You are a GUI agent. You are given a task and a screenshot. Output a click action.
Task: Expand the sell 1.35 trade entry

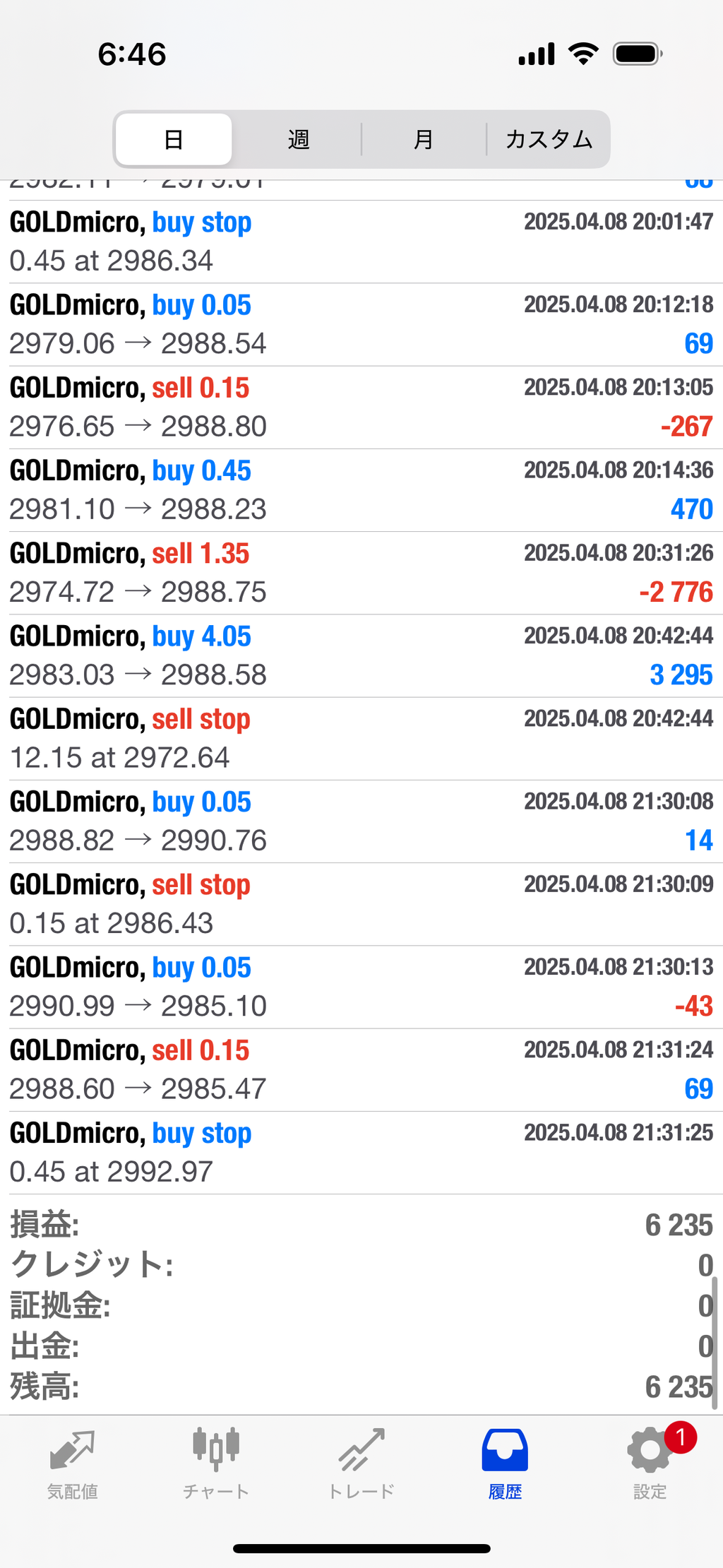(x=361, y=573)
